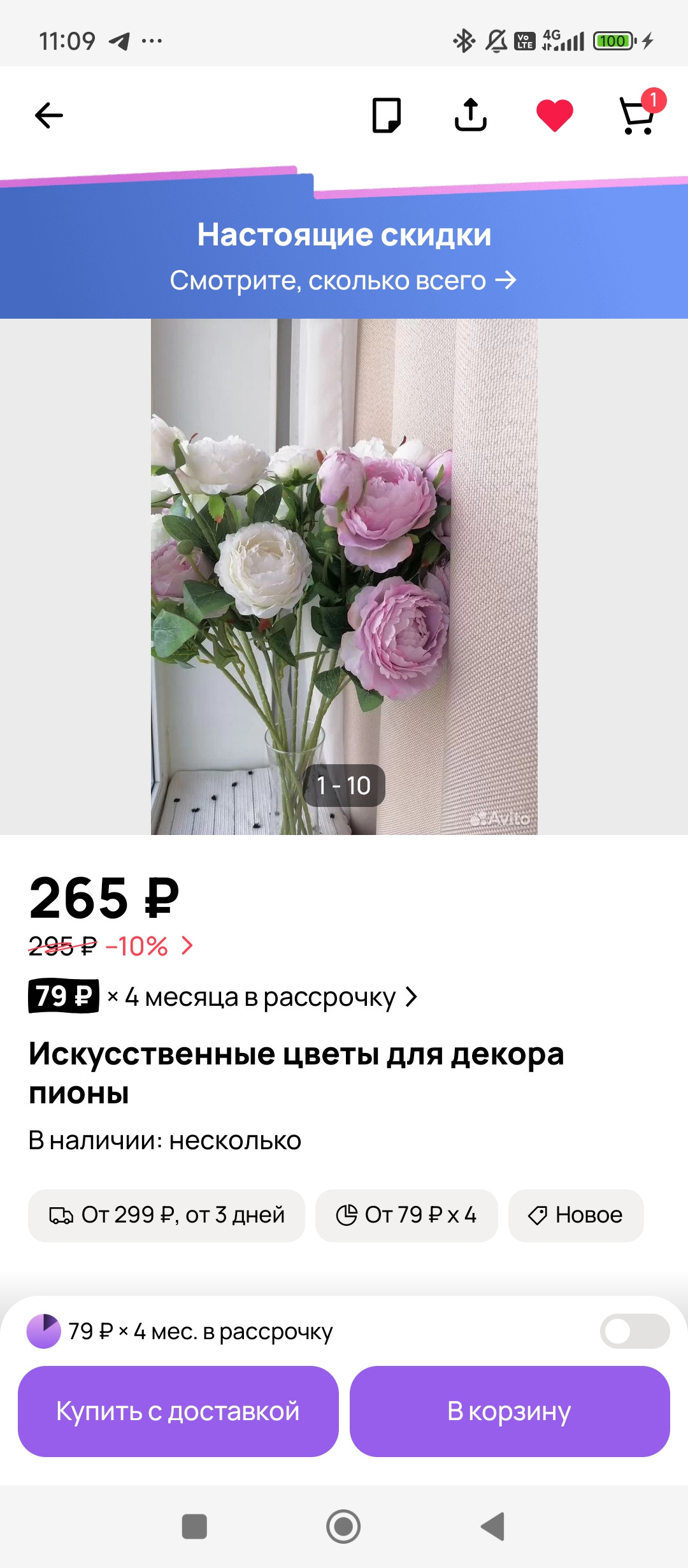Viewport: 688px width, 1568px height.
Task: View the peonies photo in full screen
Action: (344, 574)
